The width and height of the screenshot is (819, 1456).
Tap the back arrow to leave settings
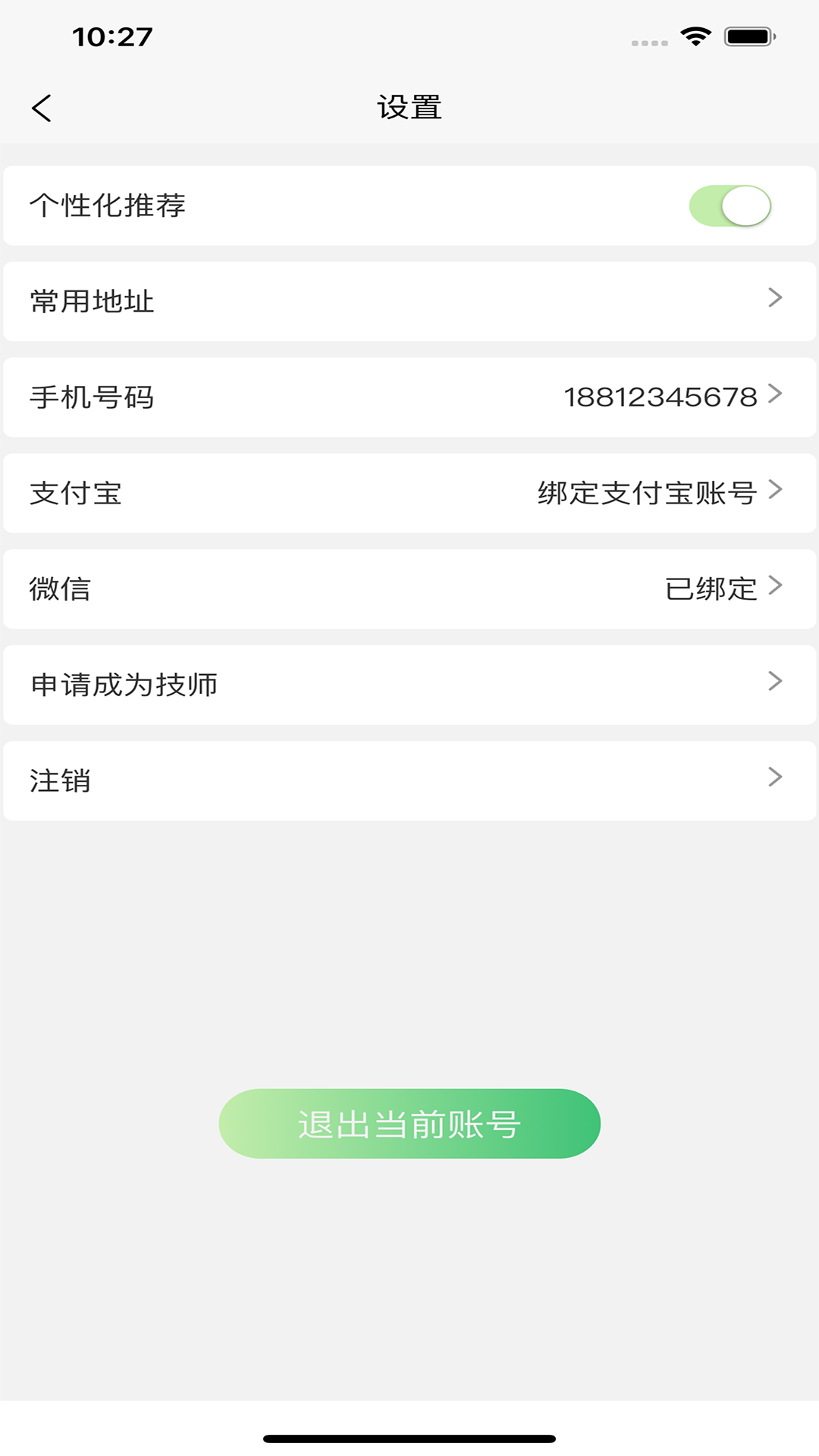point(42,107)
